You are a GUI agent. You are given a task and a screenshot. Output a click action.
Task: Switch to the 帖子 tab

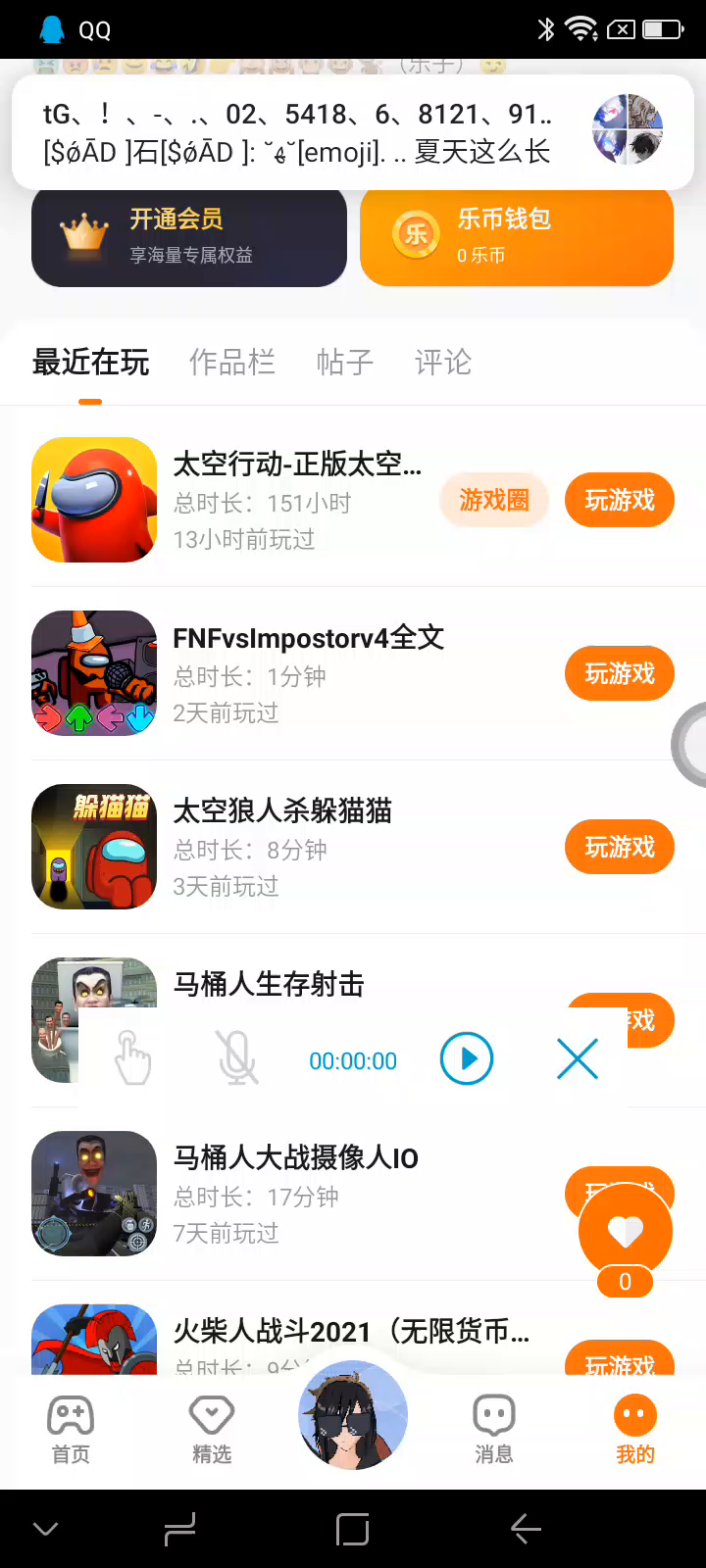click(345, 363)
